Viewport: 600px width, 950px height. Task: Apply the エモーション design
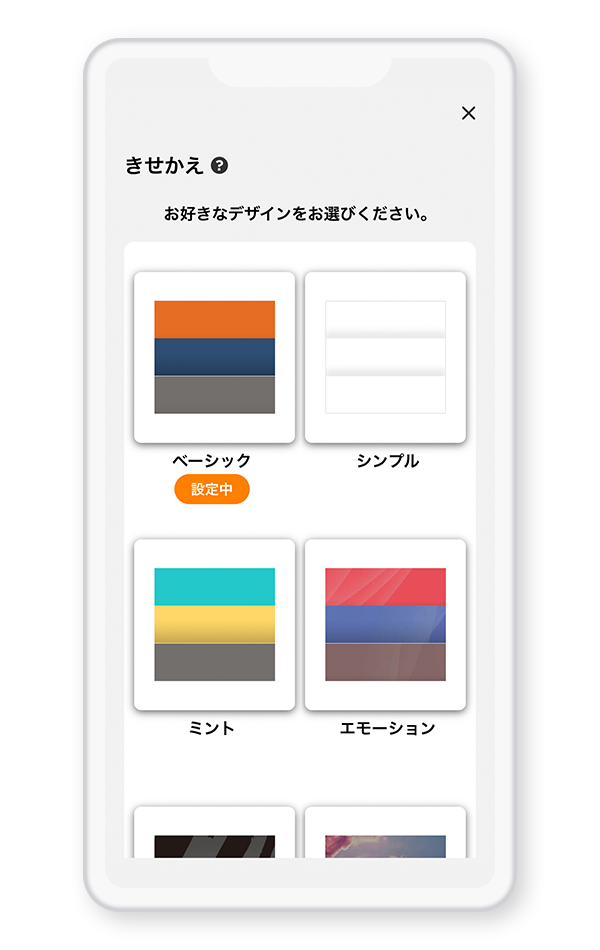pos(385,624)
